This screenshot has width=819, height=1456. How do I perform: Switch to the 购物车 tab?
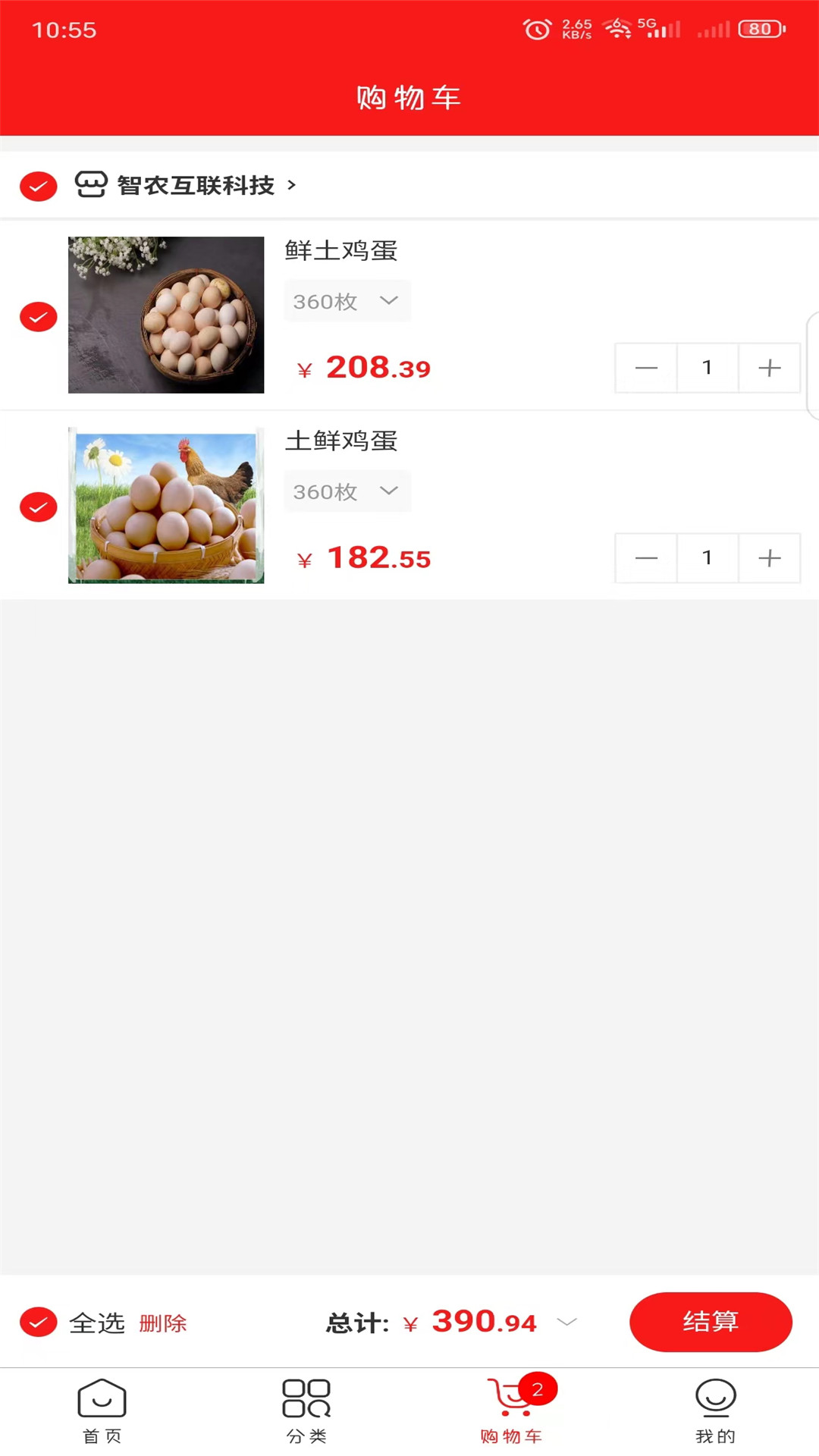pos(511,1410)
